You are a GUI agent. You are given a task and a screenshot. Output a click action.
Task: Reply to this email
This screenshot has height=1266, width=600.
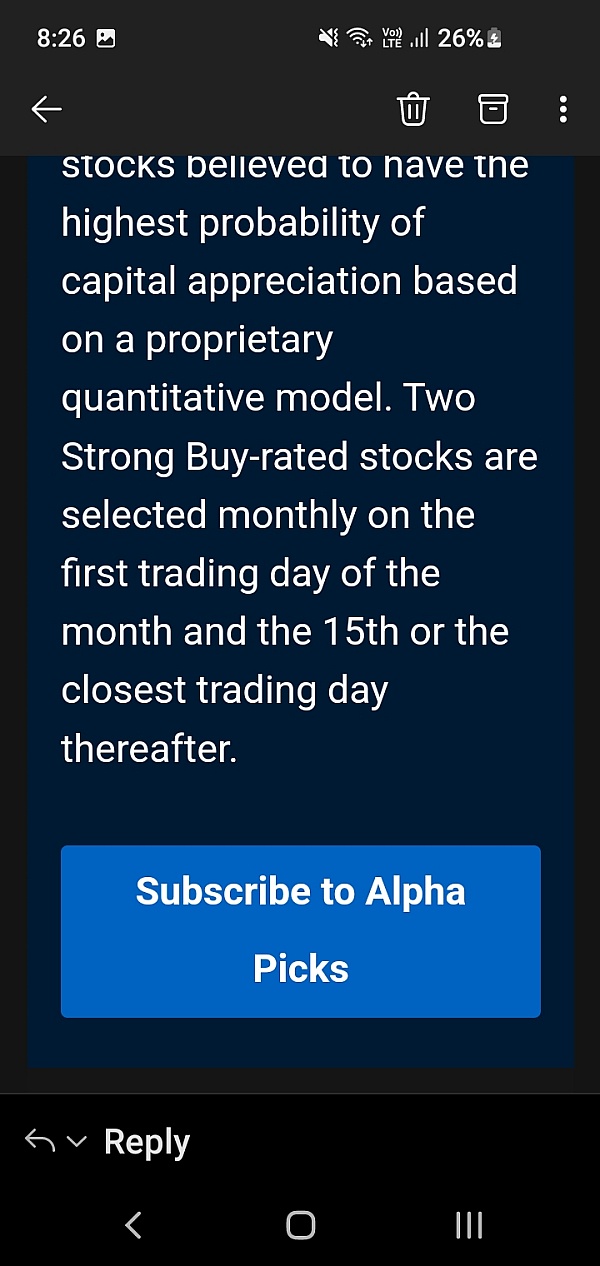coord(146,1142)
